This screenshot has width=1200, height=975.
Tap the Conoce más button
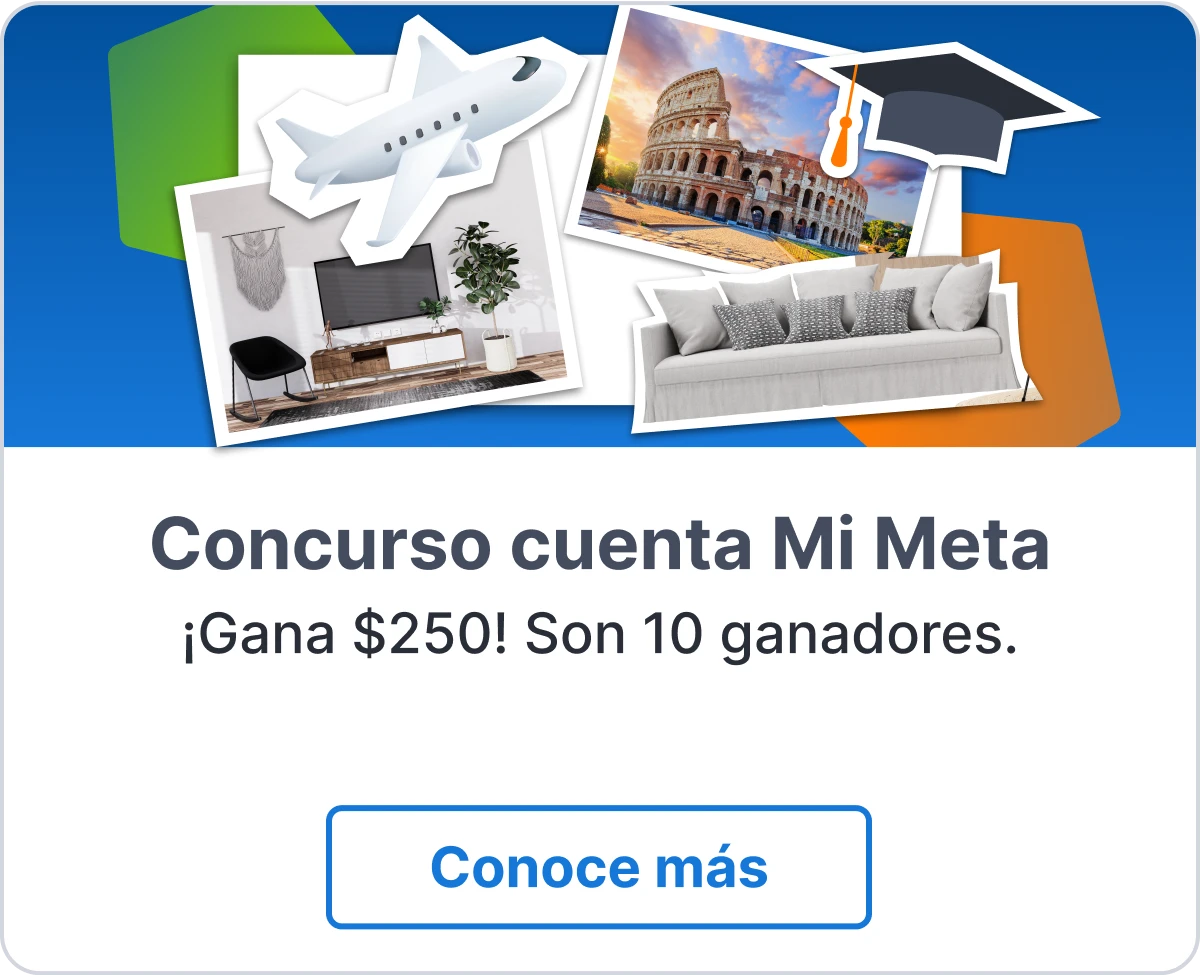pos(599,867)
